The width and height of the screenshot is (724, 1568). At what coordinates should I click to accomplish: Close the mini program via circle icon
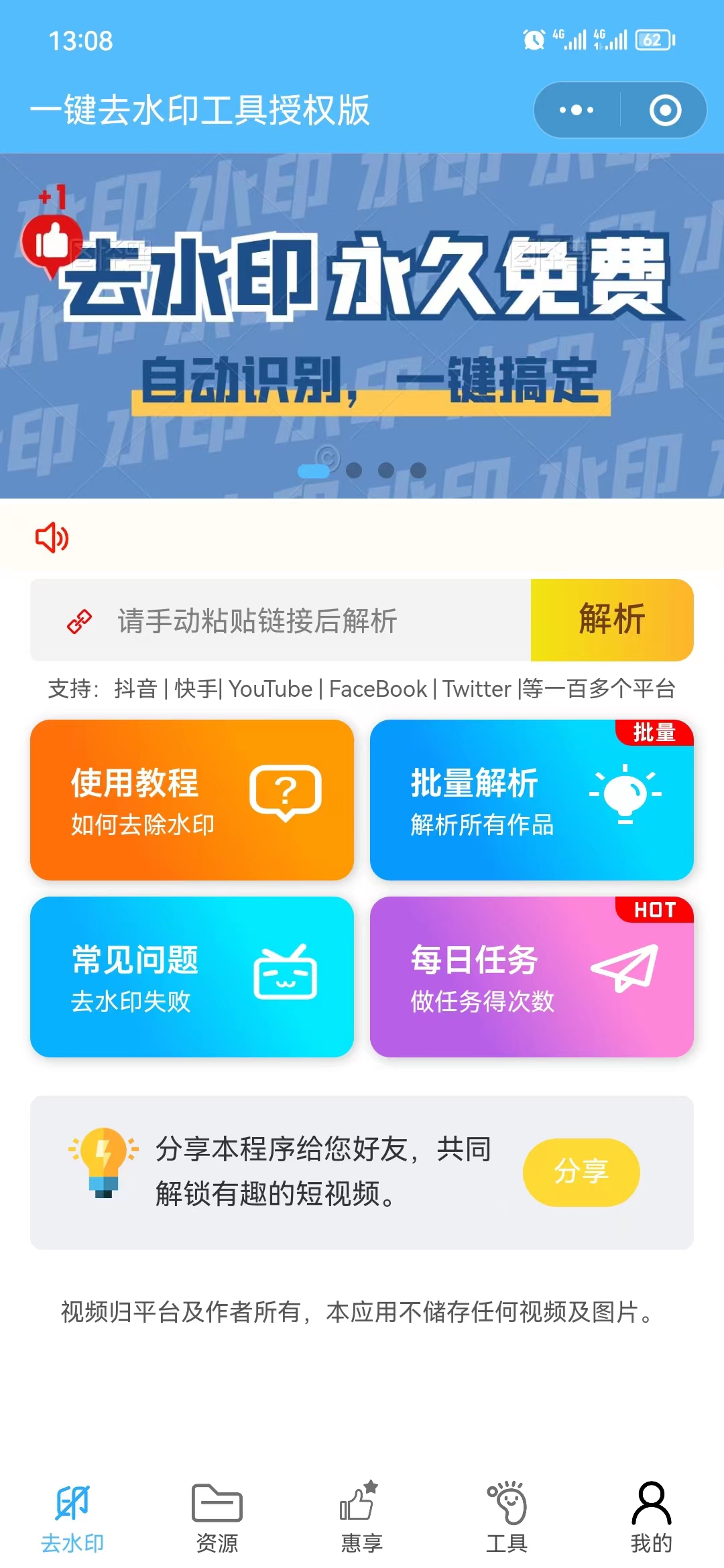[x=665, y=111]
